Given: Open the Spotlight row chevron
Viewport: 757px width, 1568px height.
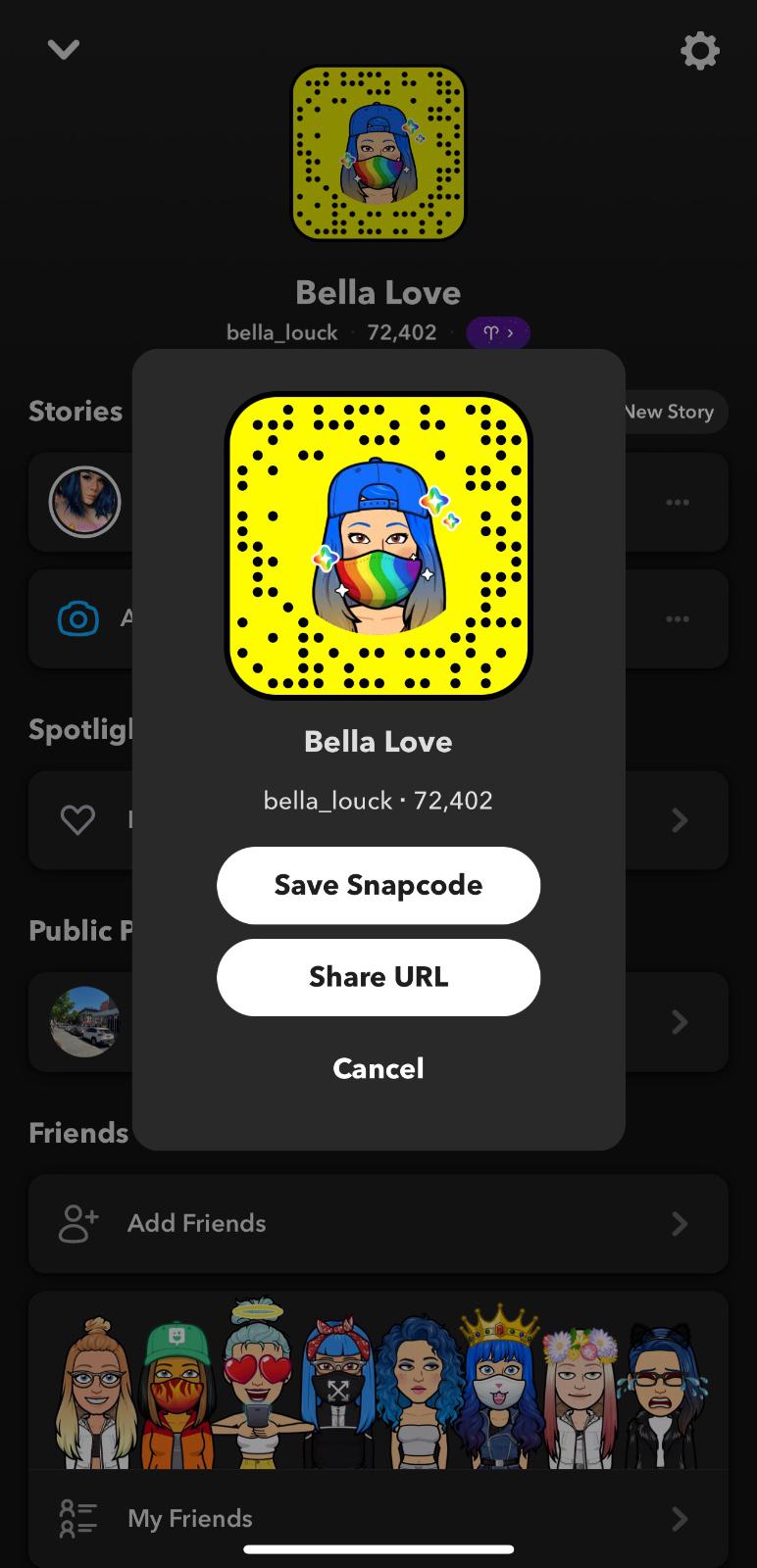Looking at the screenshot, I should point(680,820).
